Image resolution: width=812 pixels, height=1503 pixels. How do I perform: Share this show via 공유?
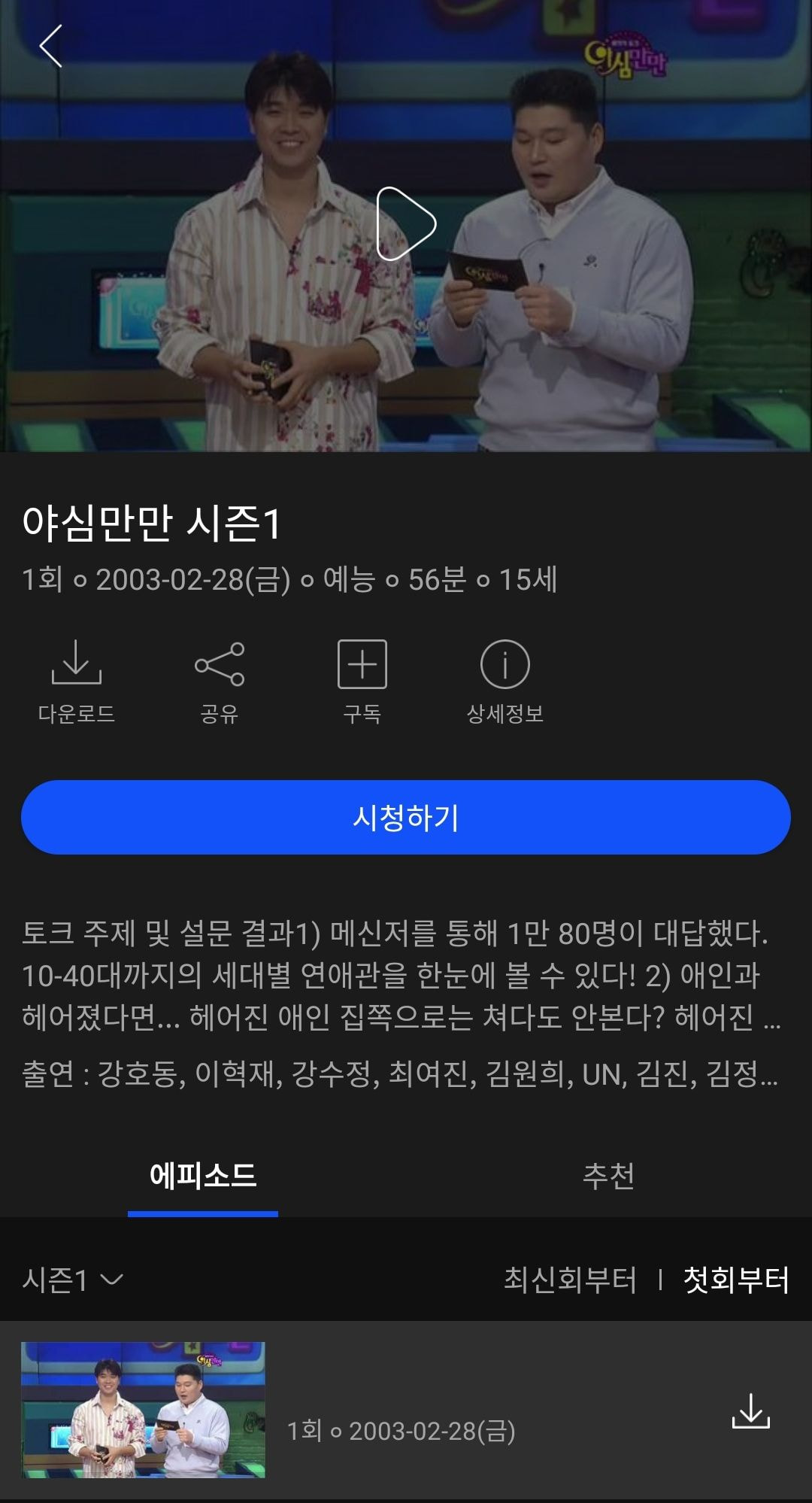219,680
